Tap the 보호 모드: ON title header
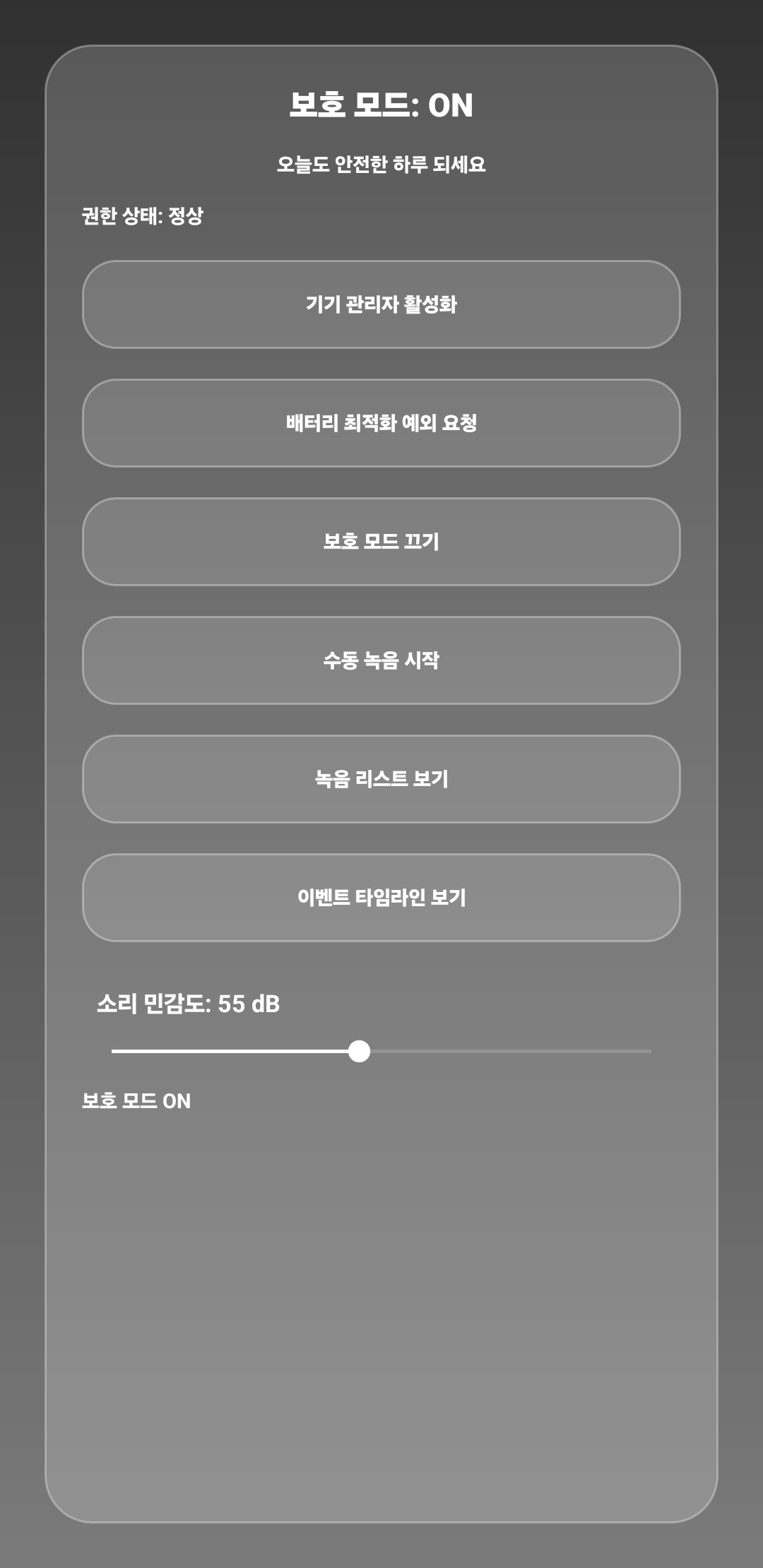 point(381,105)
